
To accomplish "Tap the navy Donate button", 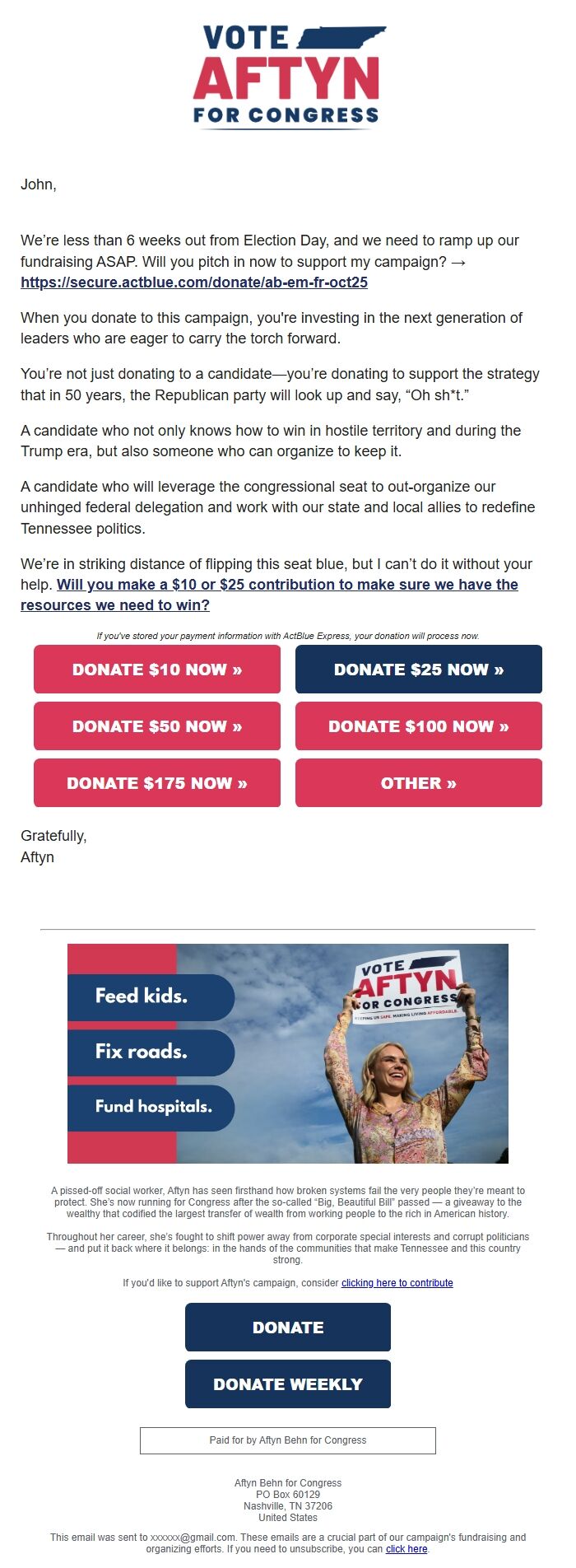I will 288,1328.
